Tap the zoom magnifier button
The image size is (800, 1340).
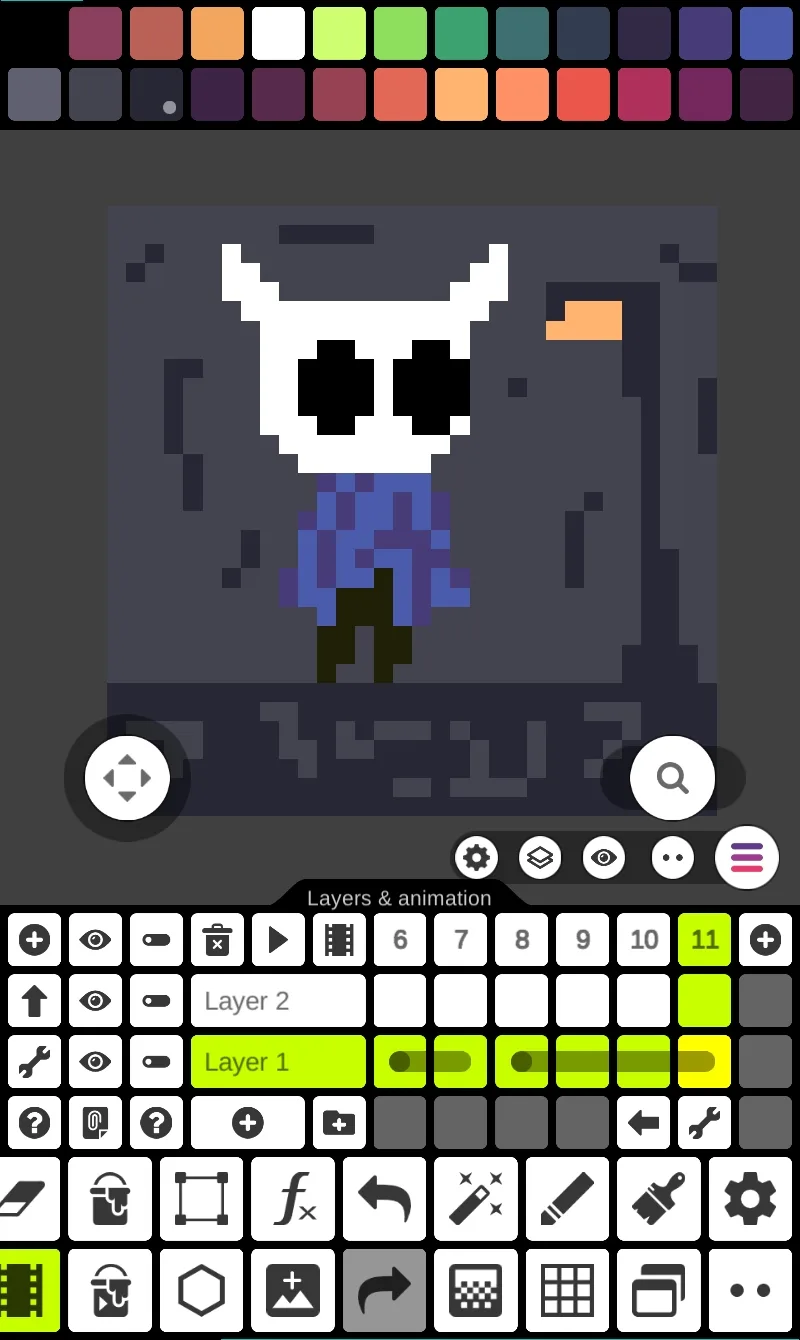[672, 778]
